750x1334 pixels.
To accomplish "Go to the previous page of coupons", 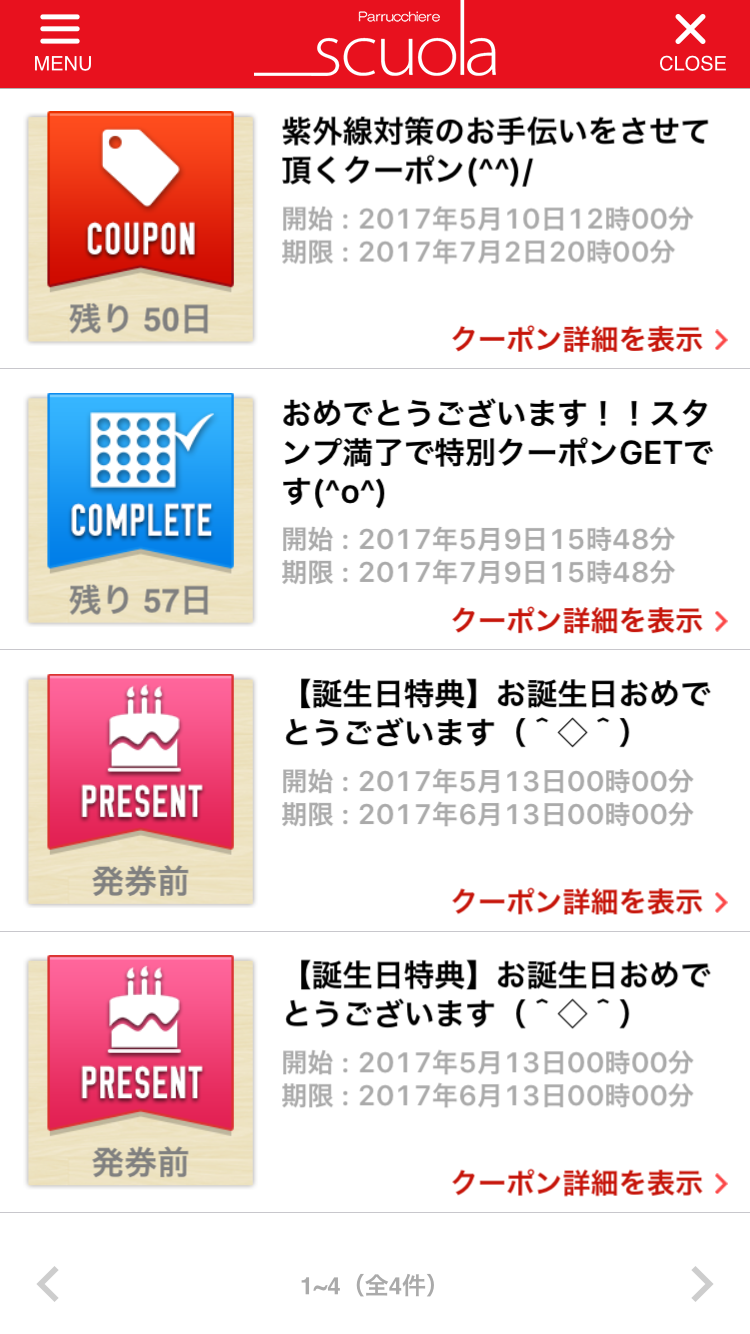I will point(48,1284).
